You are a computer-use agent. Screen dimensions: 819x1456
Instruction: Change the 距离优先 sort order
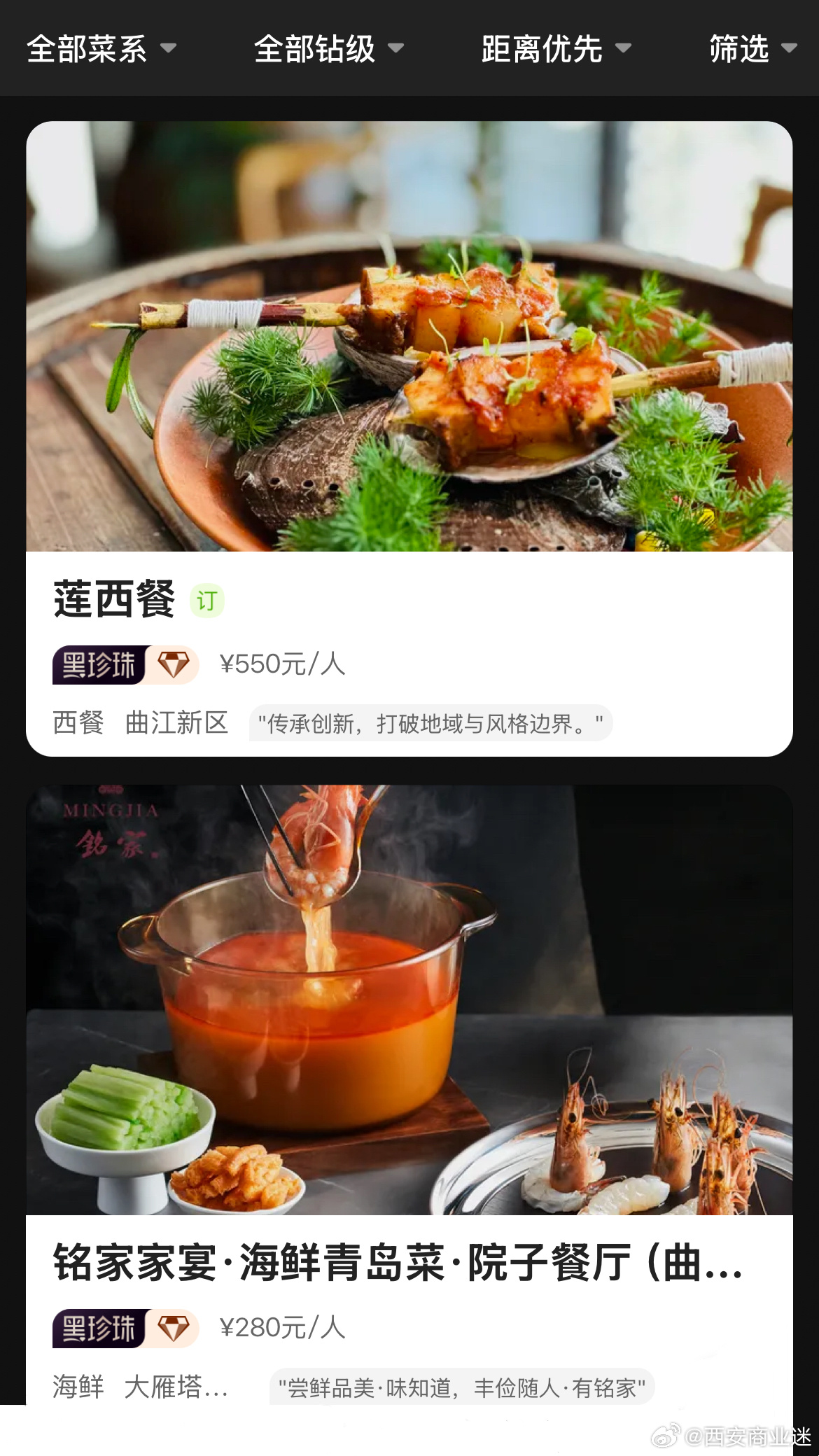click(556, 49)
